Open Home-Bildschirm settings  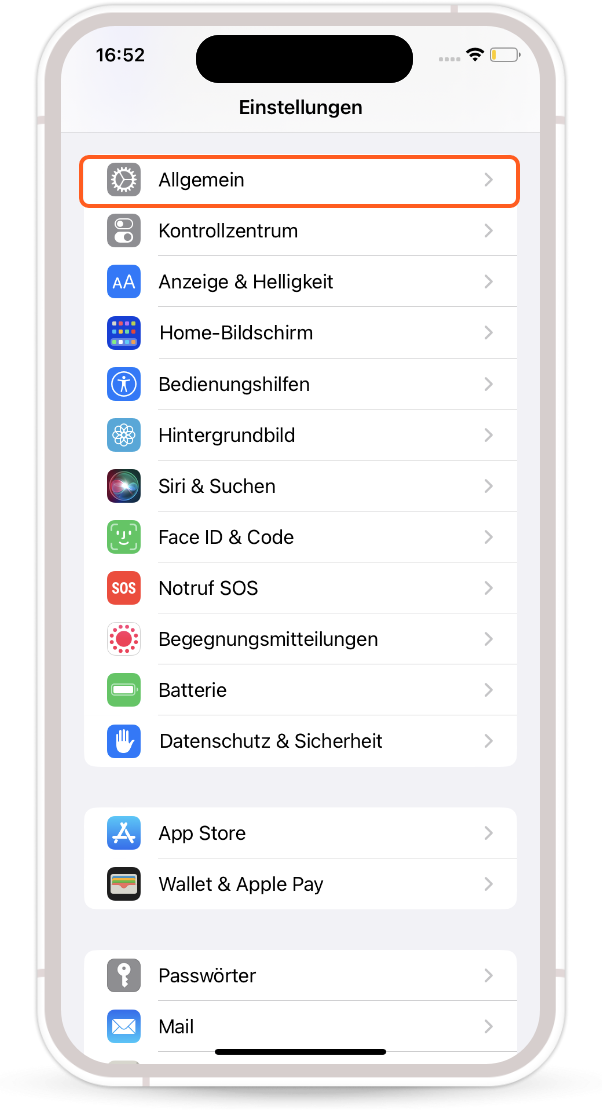(x=300, y=333)
